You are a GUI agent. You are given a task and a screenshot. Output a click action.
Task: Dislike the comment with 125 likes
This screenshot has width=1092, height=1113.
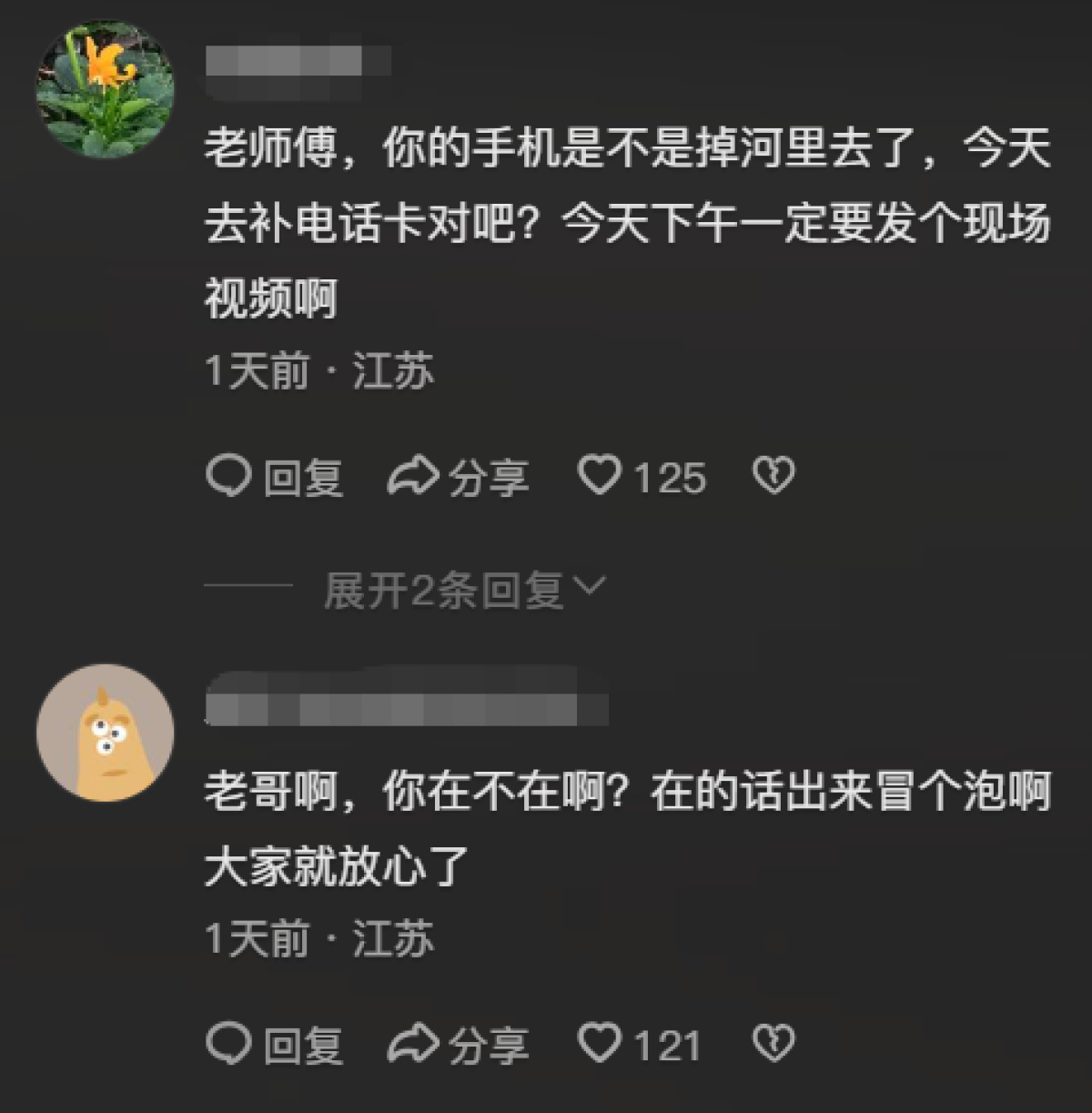pos(774,476)
